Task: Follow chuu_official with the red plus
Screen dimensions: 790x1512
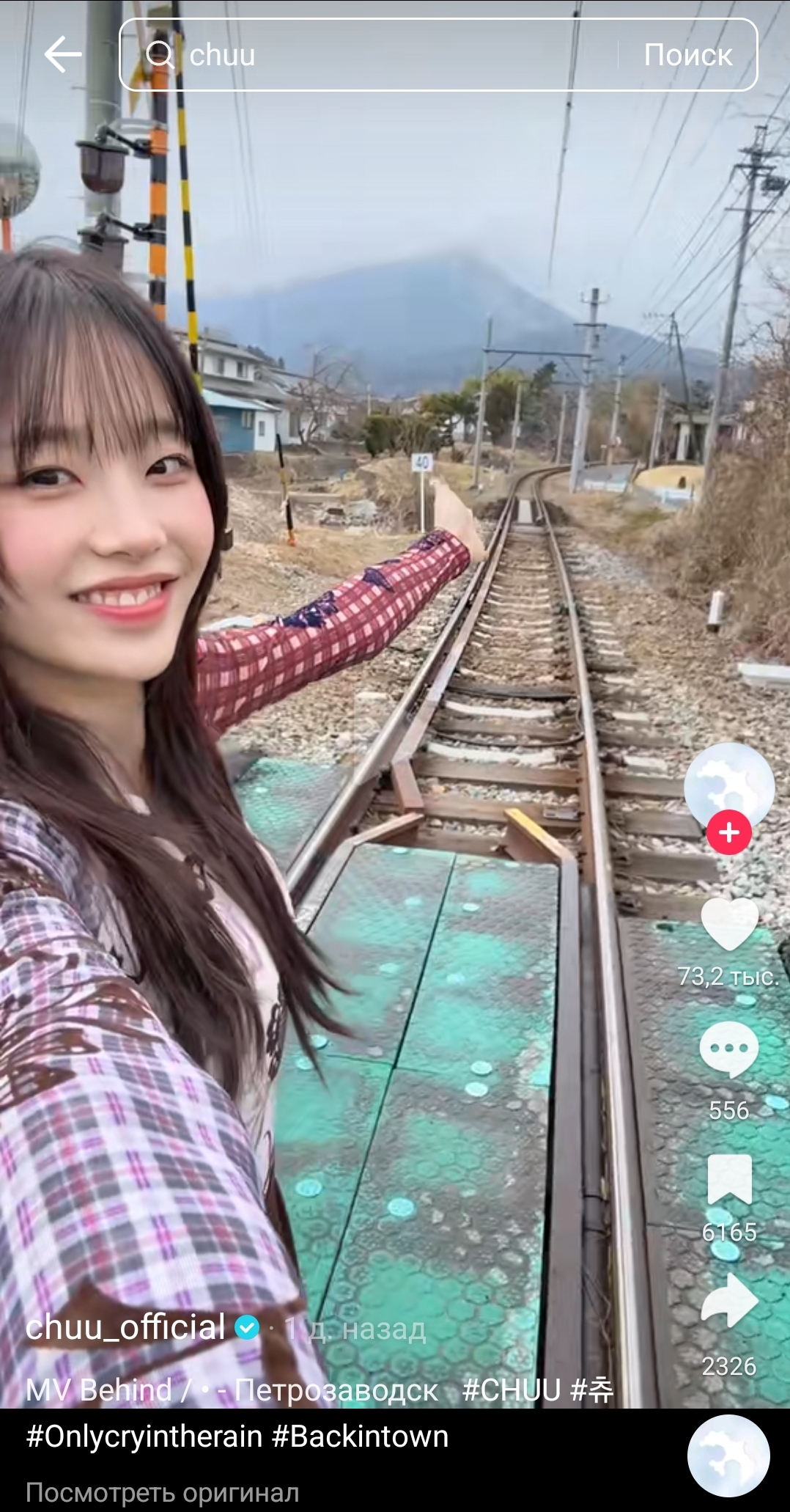Action: pyautogui.click(x=729, y=833)
